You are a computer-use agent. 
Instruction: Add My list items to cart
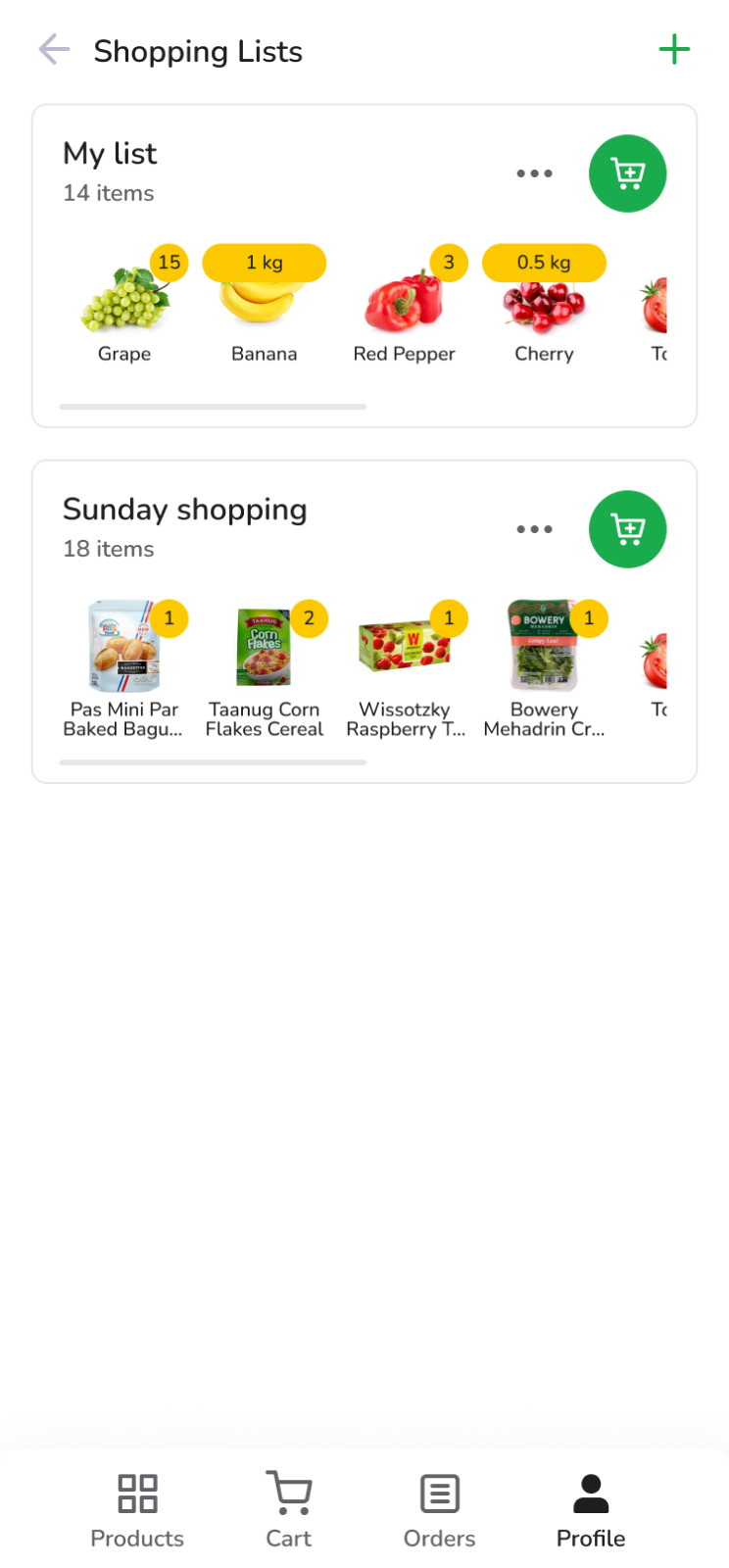(627, 173)
